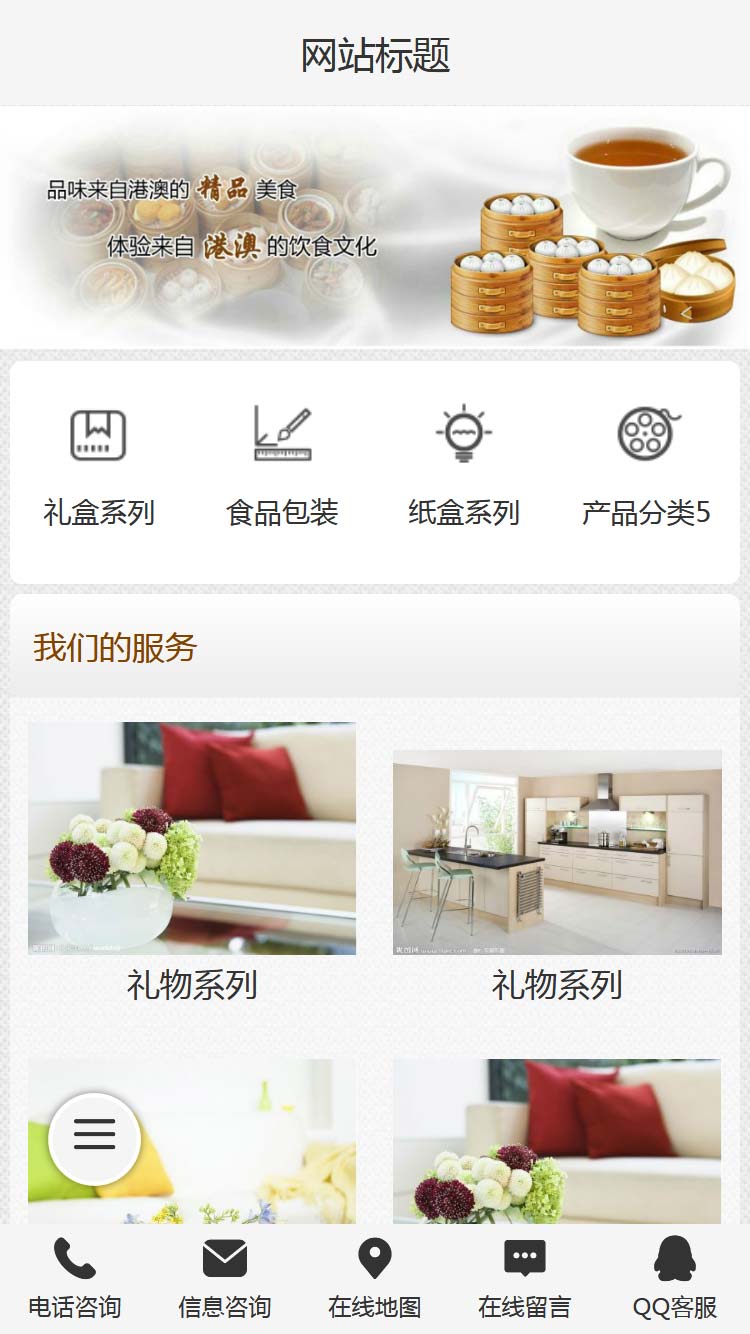Open 信息咨询 message option

225,1278
